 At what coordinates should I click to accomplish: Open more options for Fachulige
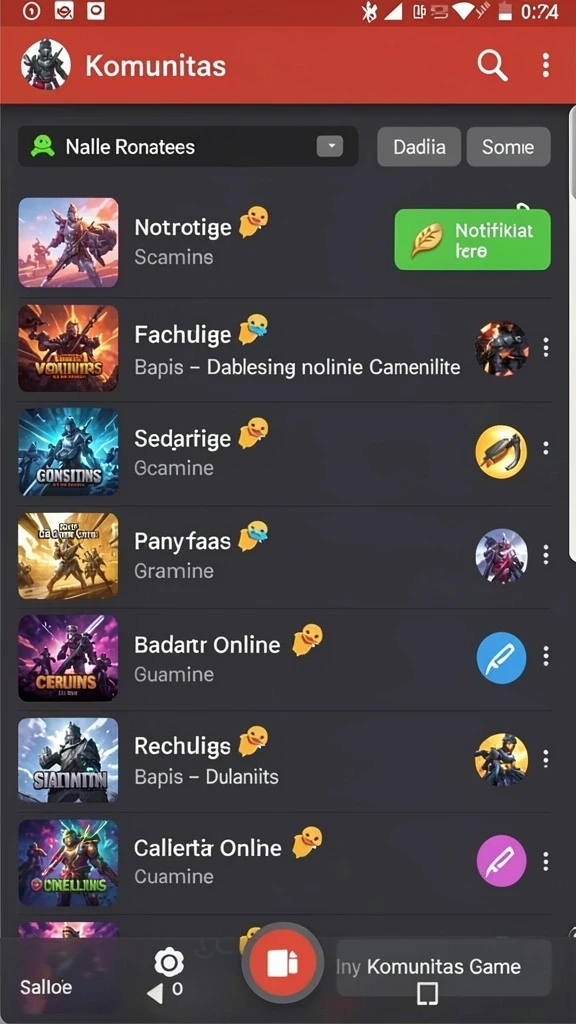click(546, 347)
